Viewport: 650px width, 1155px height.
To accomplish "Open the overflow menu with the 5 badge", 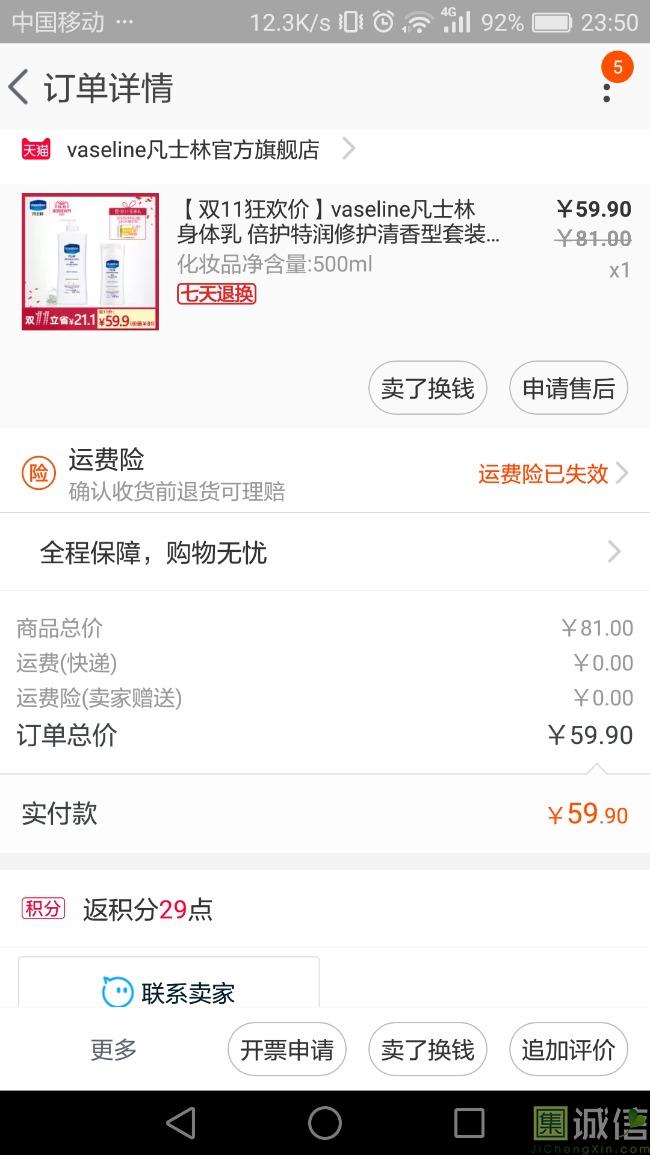I will click(x=606, y=90).
